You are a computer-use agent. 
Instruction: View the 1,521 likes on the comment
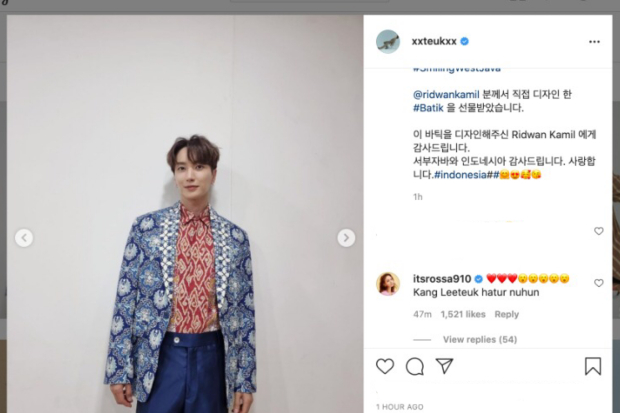pyautogui.click(x=463, y=314)
